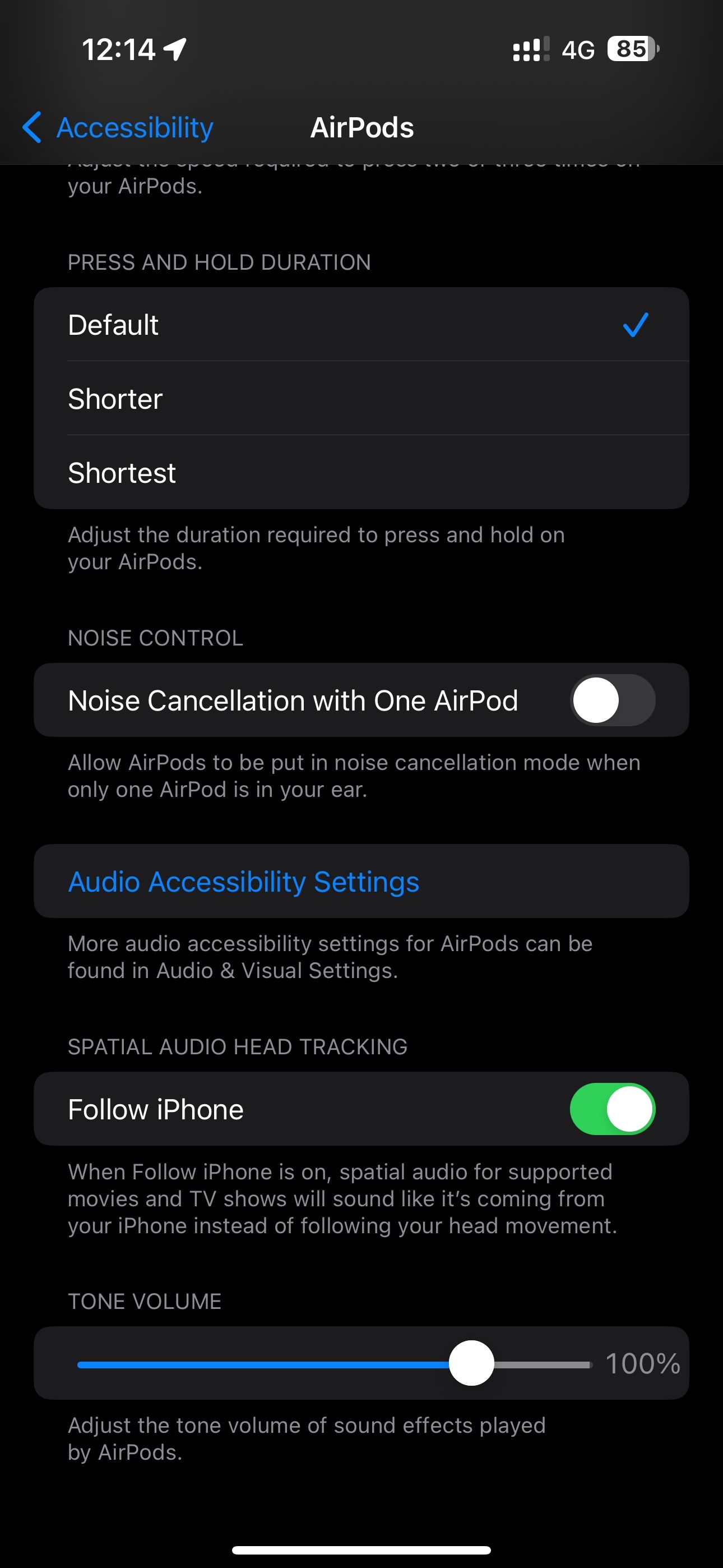Toggle spatial audio head tracking off
This screenshot has height=1568, width=723.
[x=614, y=1109]
